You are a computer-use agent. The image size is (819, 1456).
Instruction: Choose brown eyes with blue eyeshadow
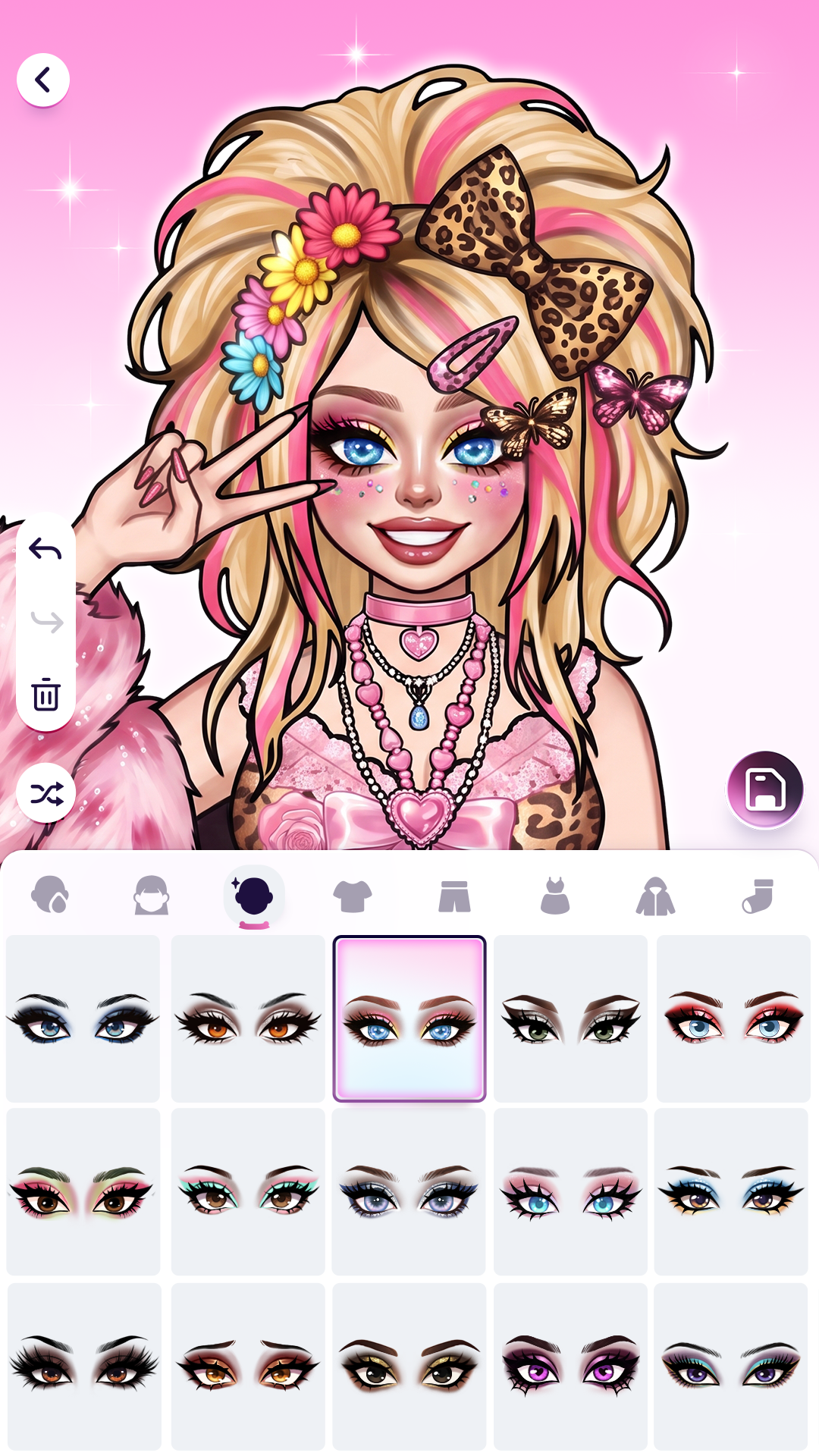tap(731, 1191)
